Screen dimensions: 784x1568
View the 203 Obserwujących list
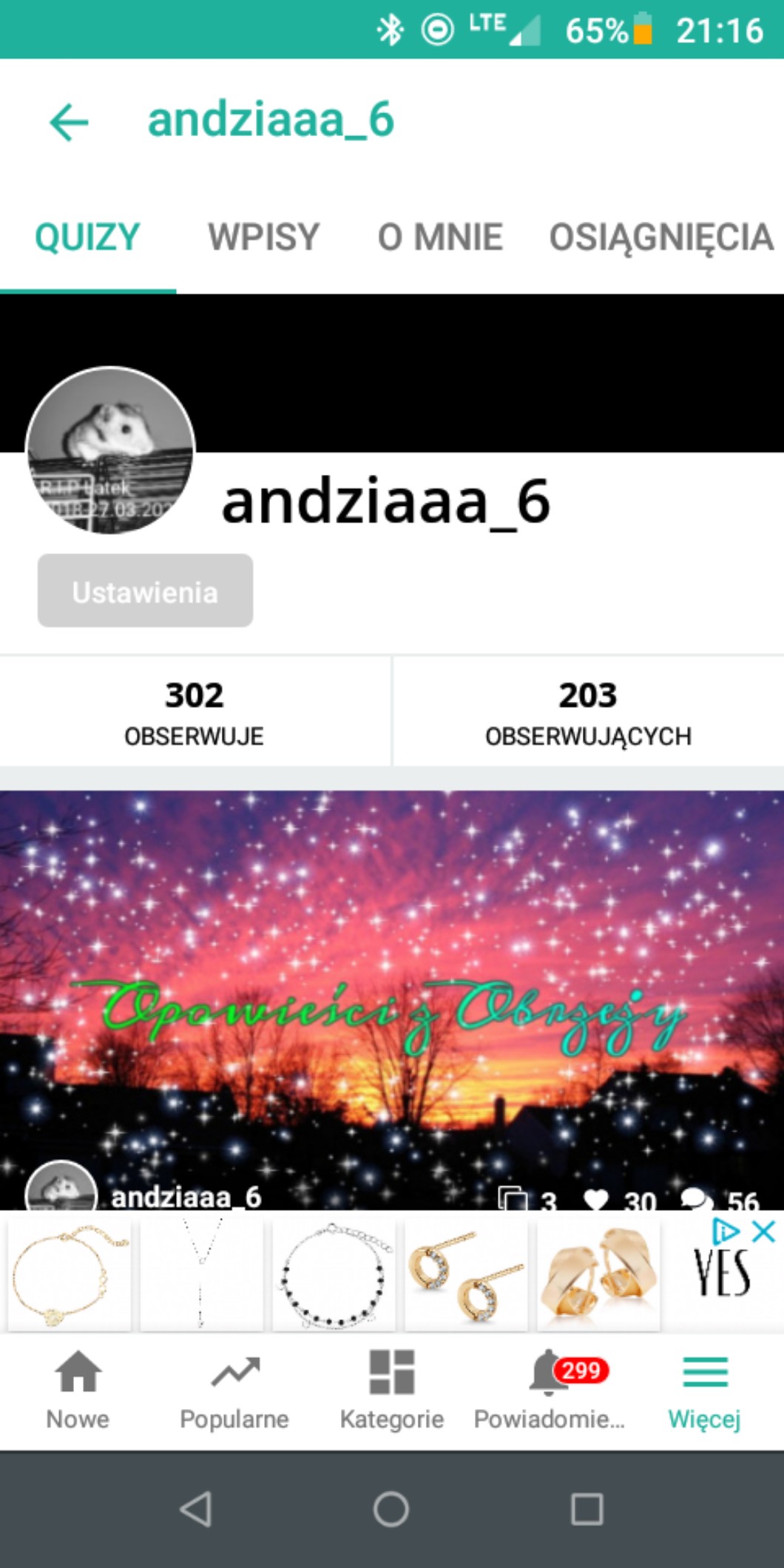tap(588, 712)
